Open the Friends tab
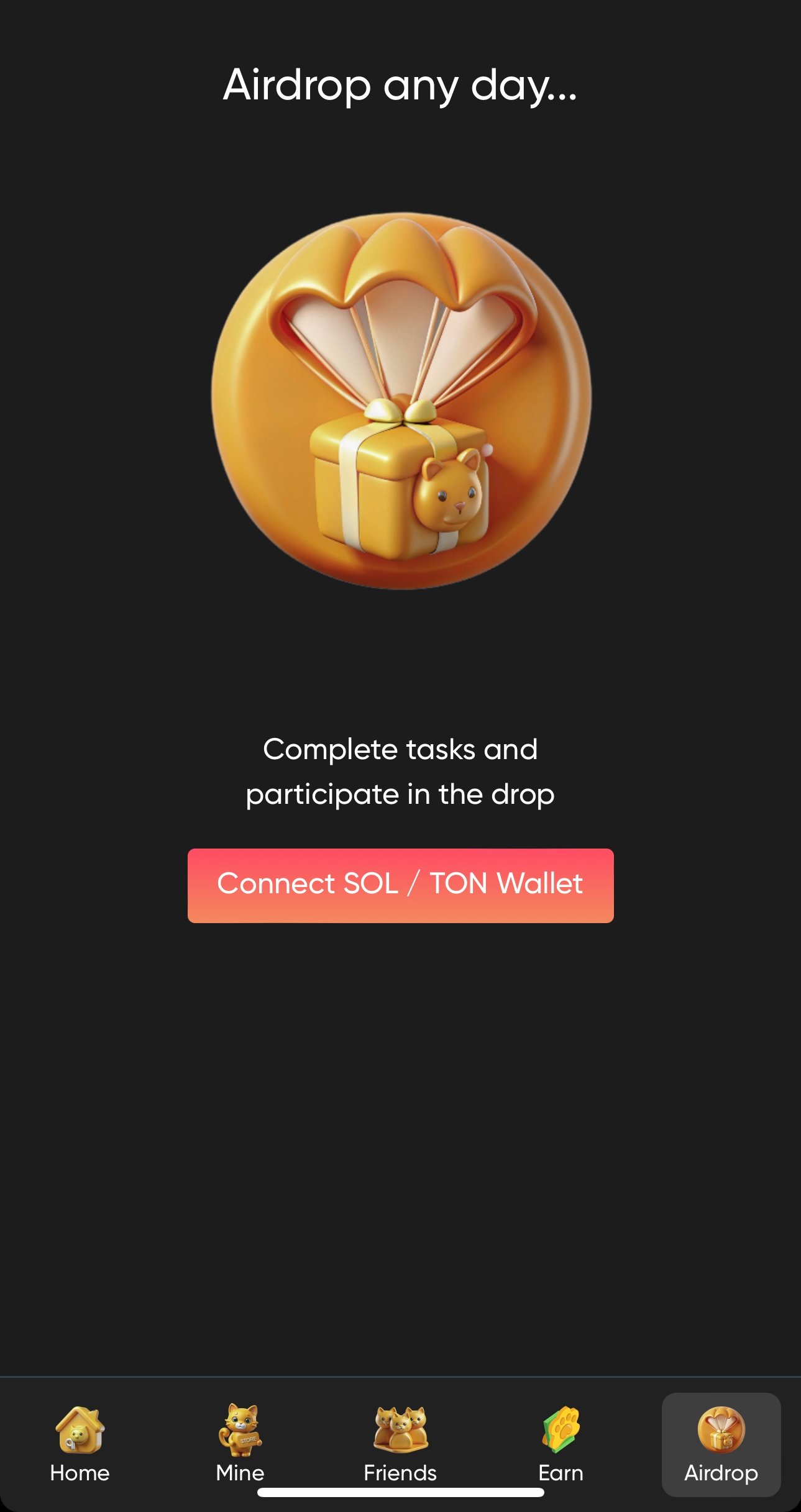 pyautogui.click(x=400, y=1444)
